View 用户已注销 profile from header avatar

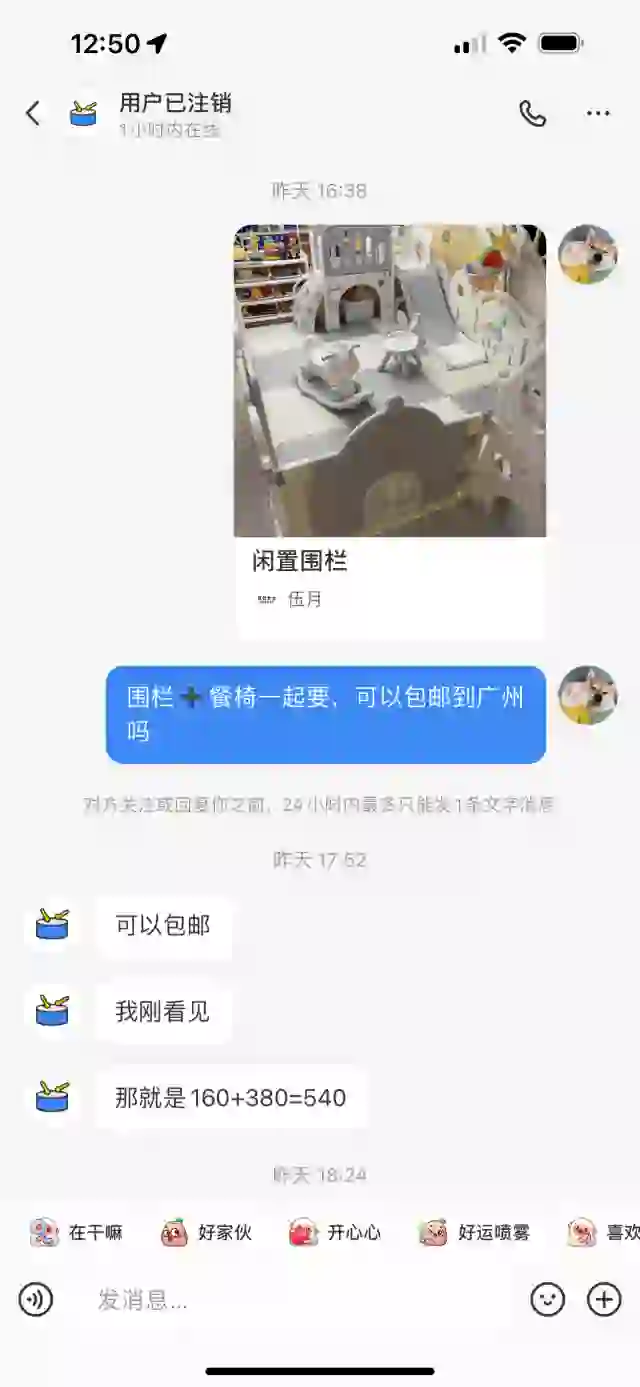point(84,113)
